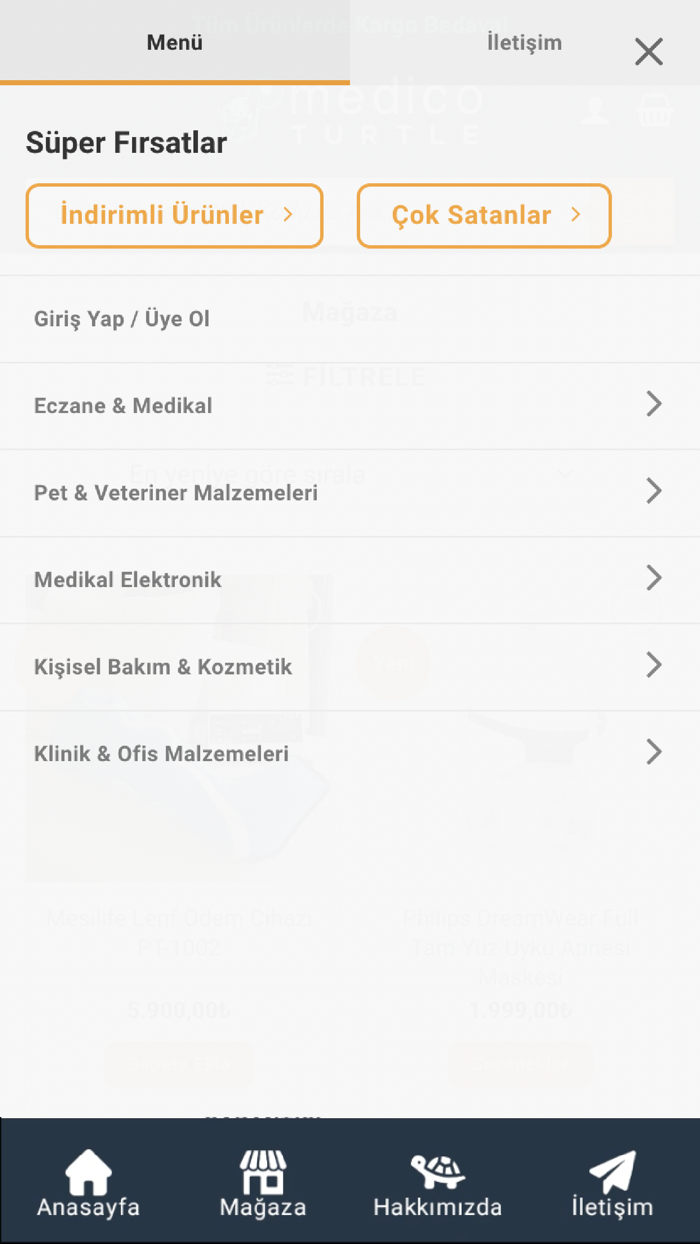This screenshot has height=1244, width=700.
Task: Close the menu overlay
Action: click(x=649, y=52)
